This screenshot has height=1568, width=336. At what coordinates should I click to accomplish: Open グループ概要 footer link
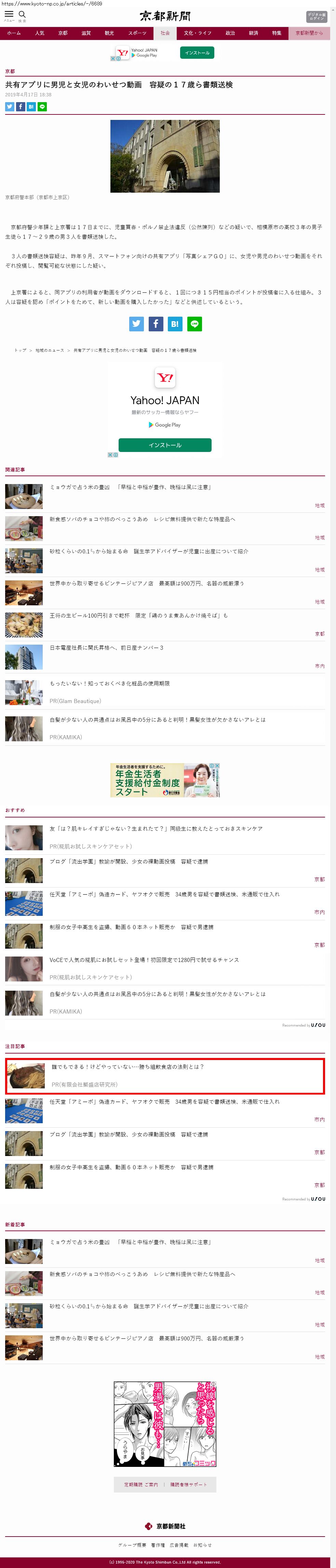tap(132, 1545)
